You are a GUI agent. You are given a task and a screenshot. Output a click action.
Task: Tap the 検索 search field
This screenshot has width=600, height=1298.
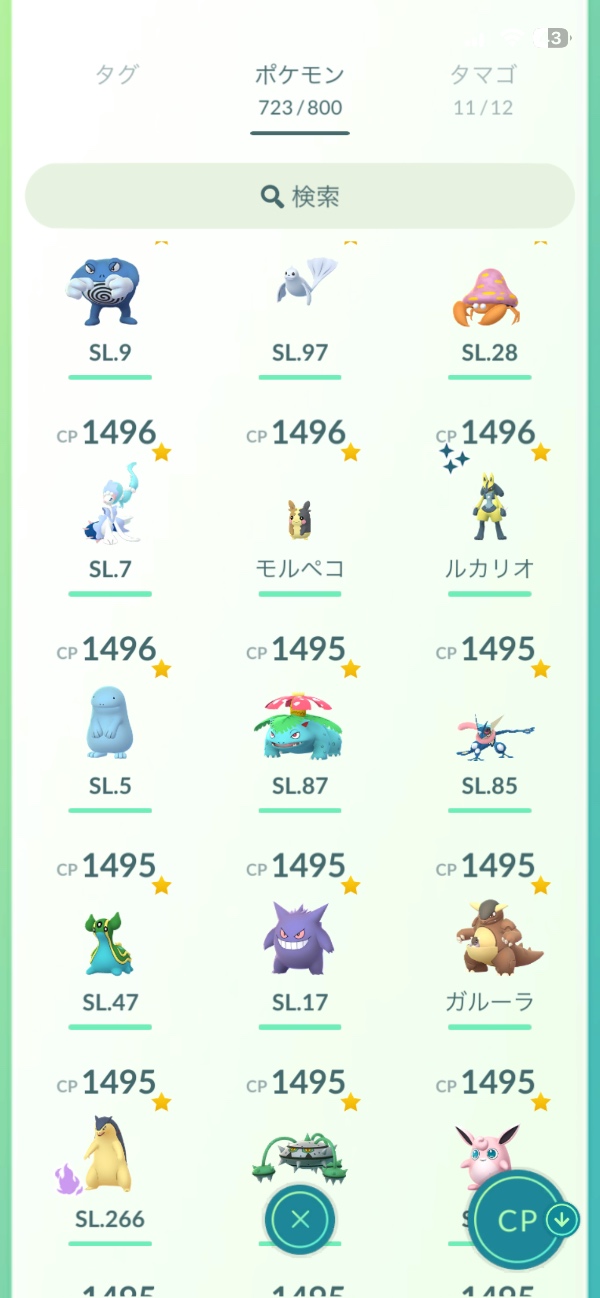click(300, 196)
